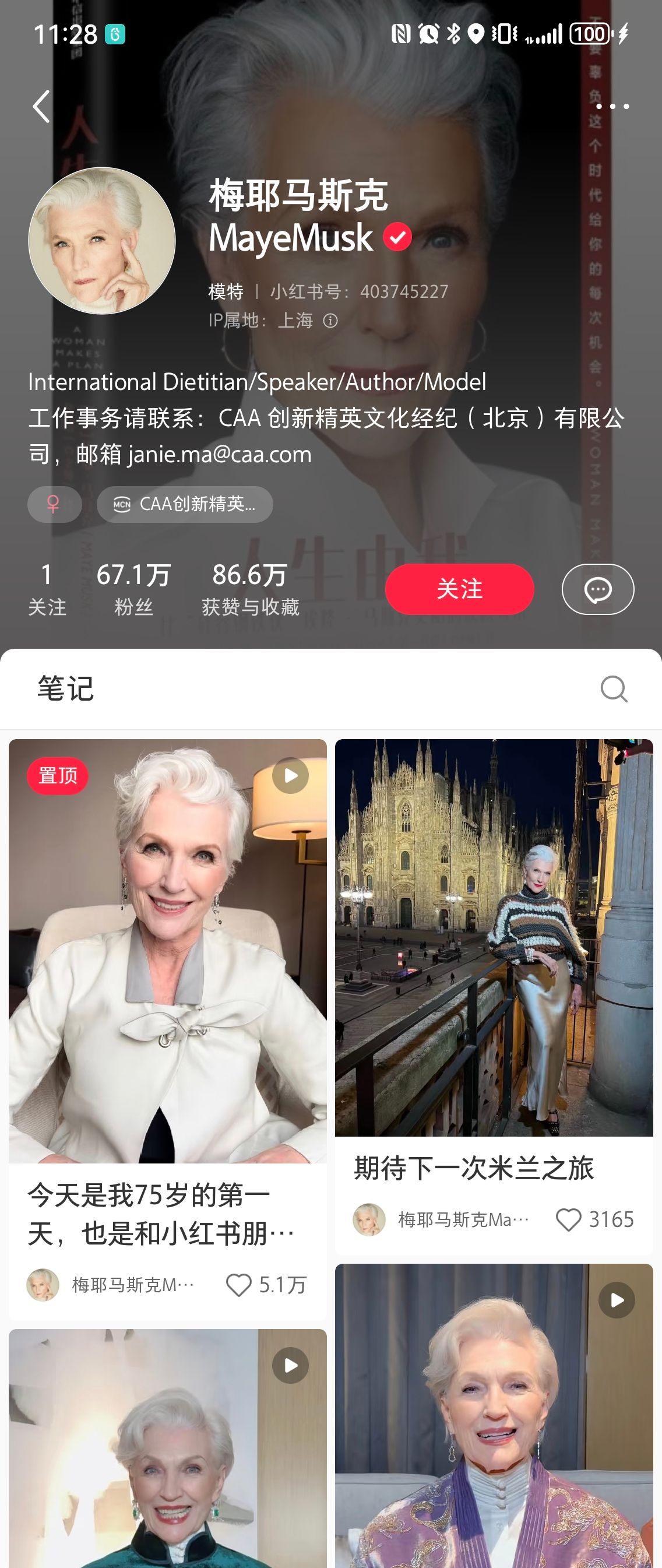Open the three-dot overflow menu
Image resolution: width=662 pixels, height=1568 pixels.
(612, 107)
